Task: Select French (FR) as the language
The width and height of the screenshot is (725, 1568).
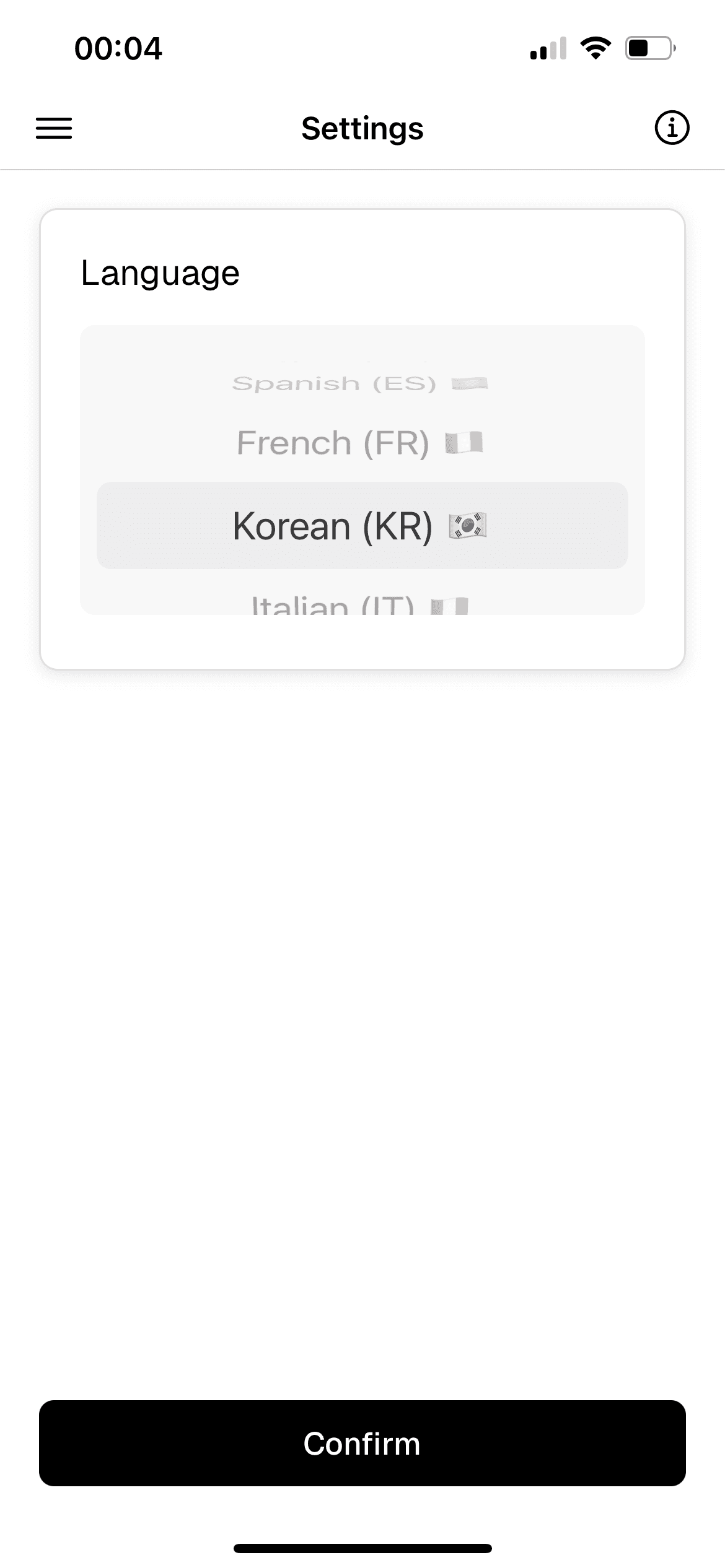Action: click(x=362, y=442)
